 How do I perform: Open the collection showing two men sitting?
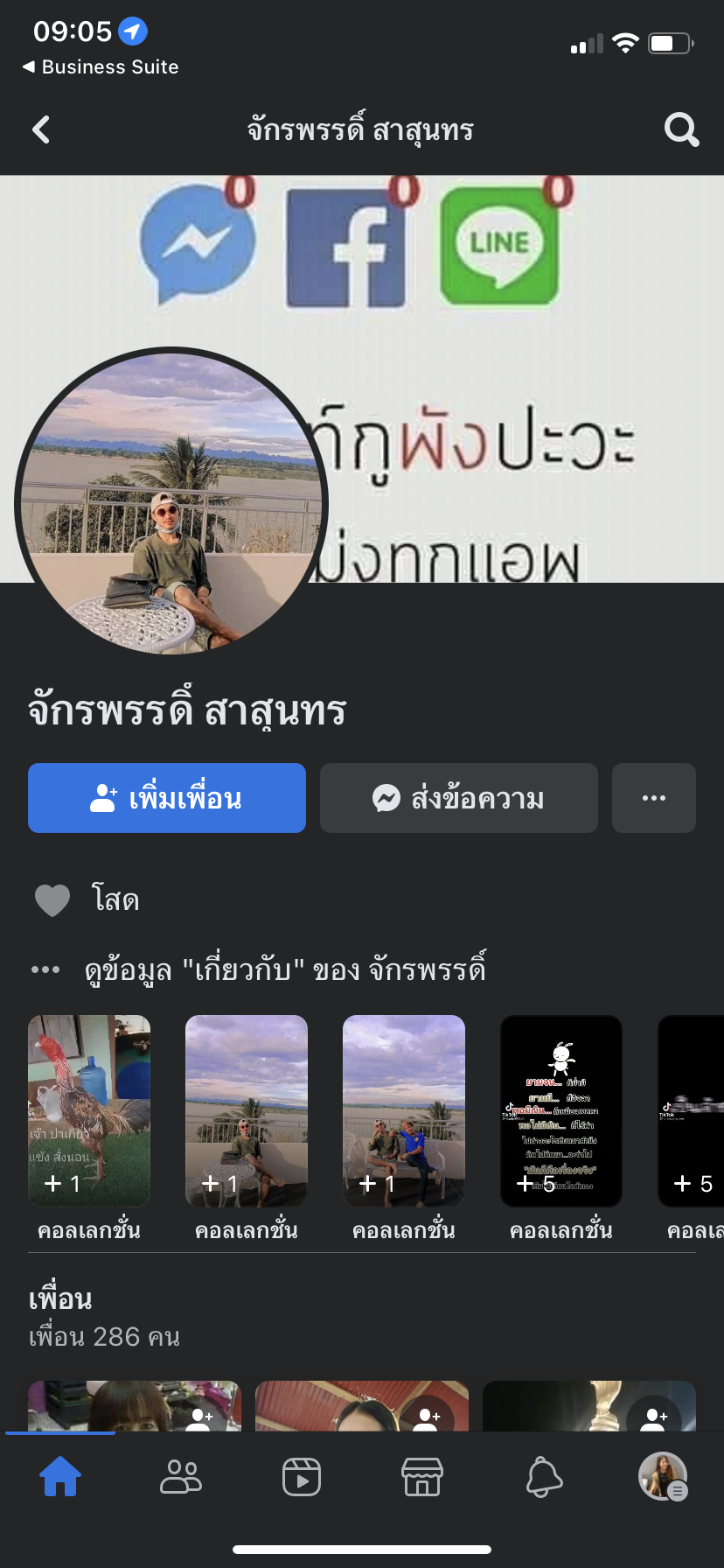[x=404, y=1111]
